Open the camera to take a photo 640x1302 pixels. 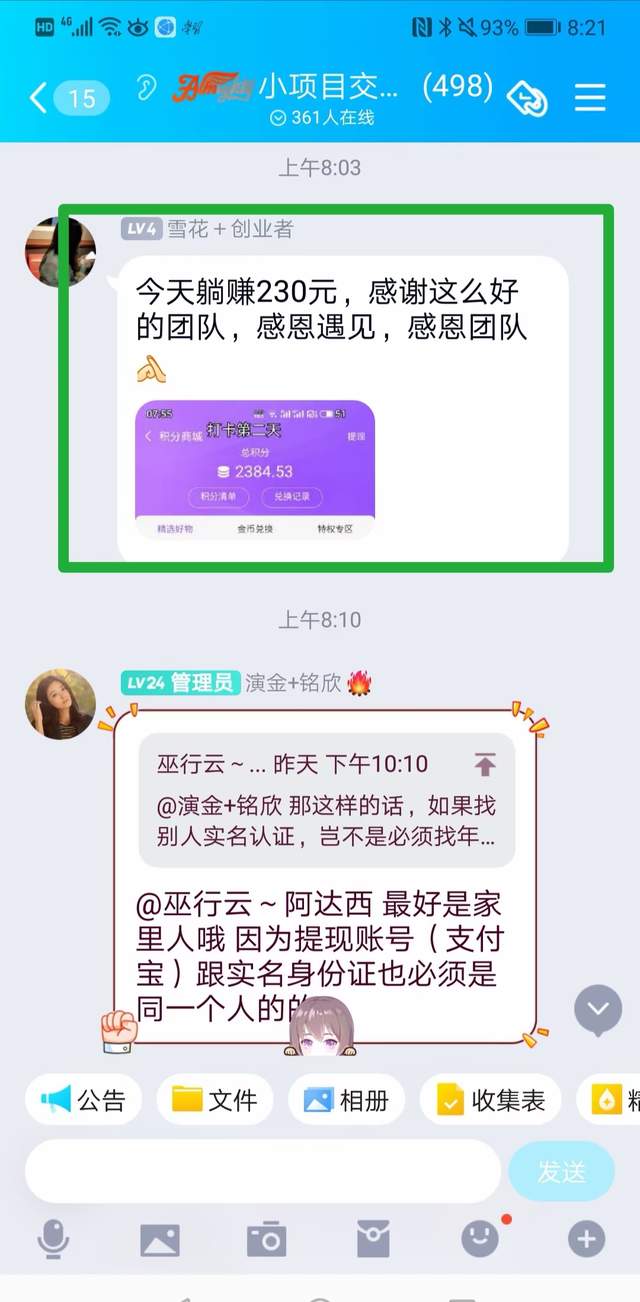[267, 1240]
